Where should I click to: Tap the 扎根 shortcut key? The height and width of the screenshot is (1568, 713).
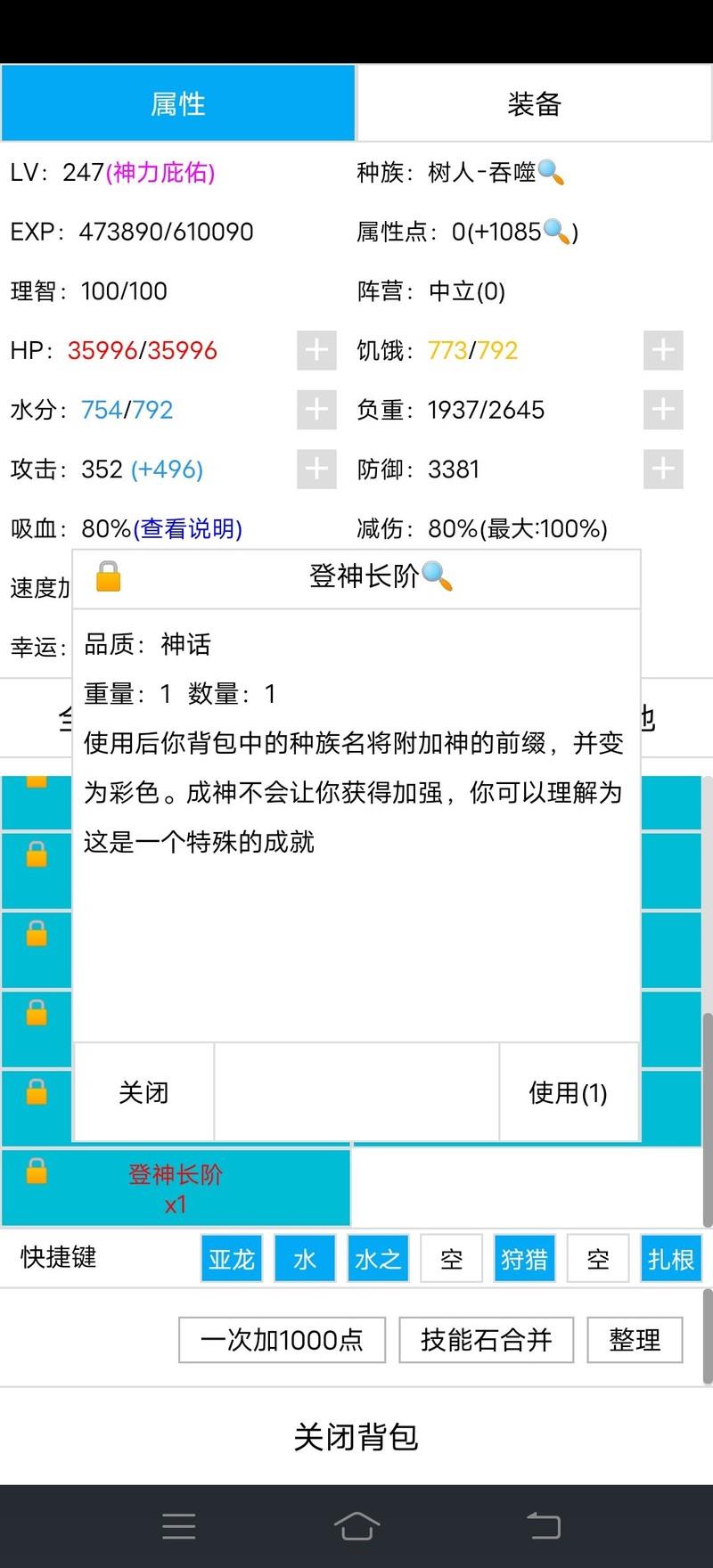(670, 1258)
